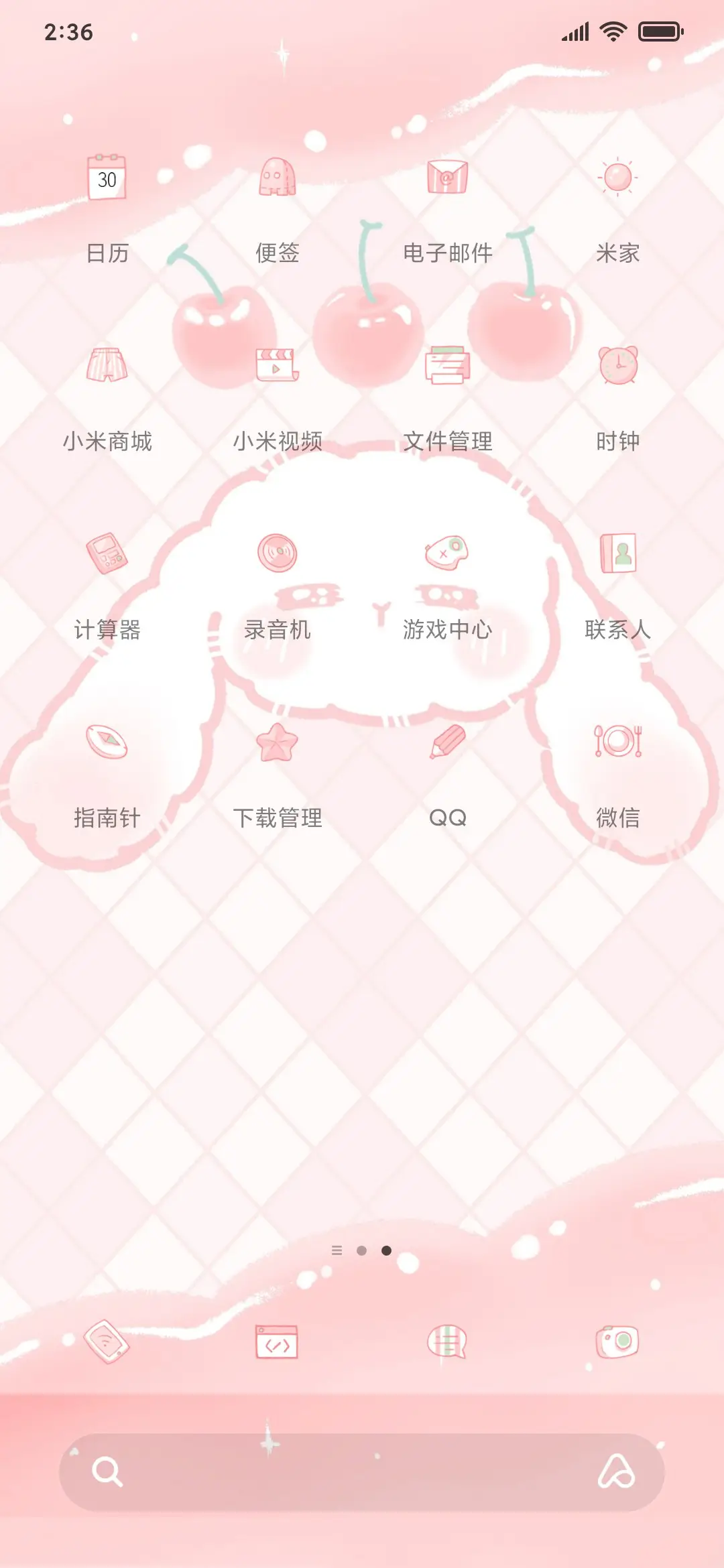This screenshot has height=1568, width=724.
Task: Open the phone dialer from the dock
Action: pos(107,1342)
